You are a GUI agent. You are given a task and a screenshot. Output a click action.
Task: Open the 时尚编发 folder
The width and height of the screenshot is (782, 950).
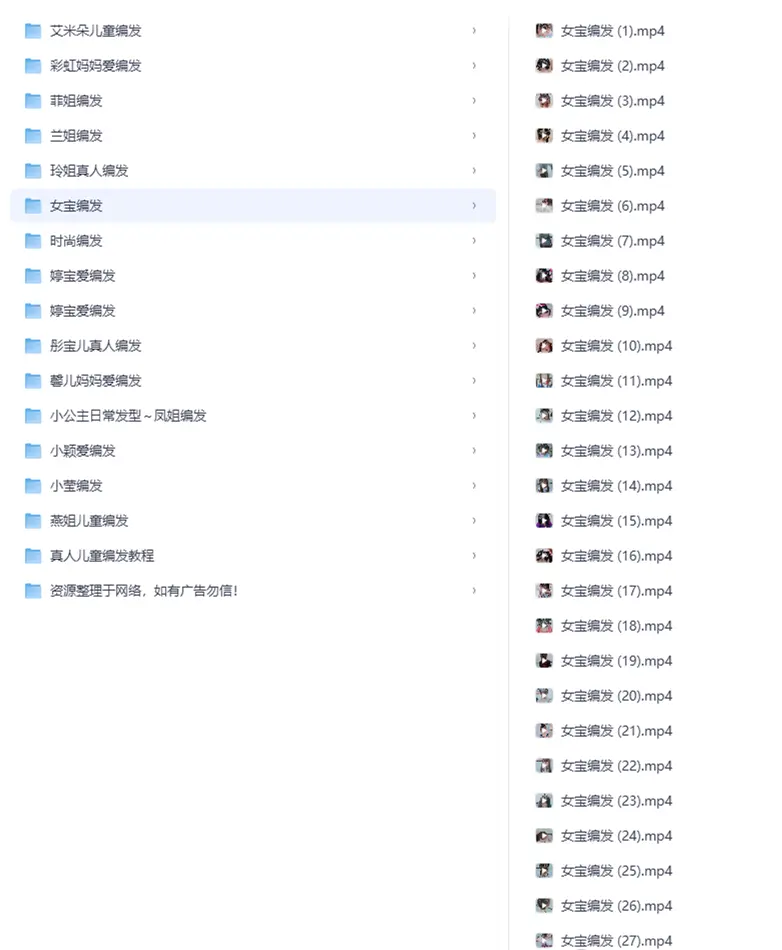(76, 241)
